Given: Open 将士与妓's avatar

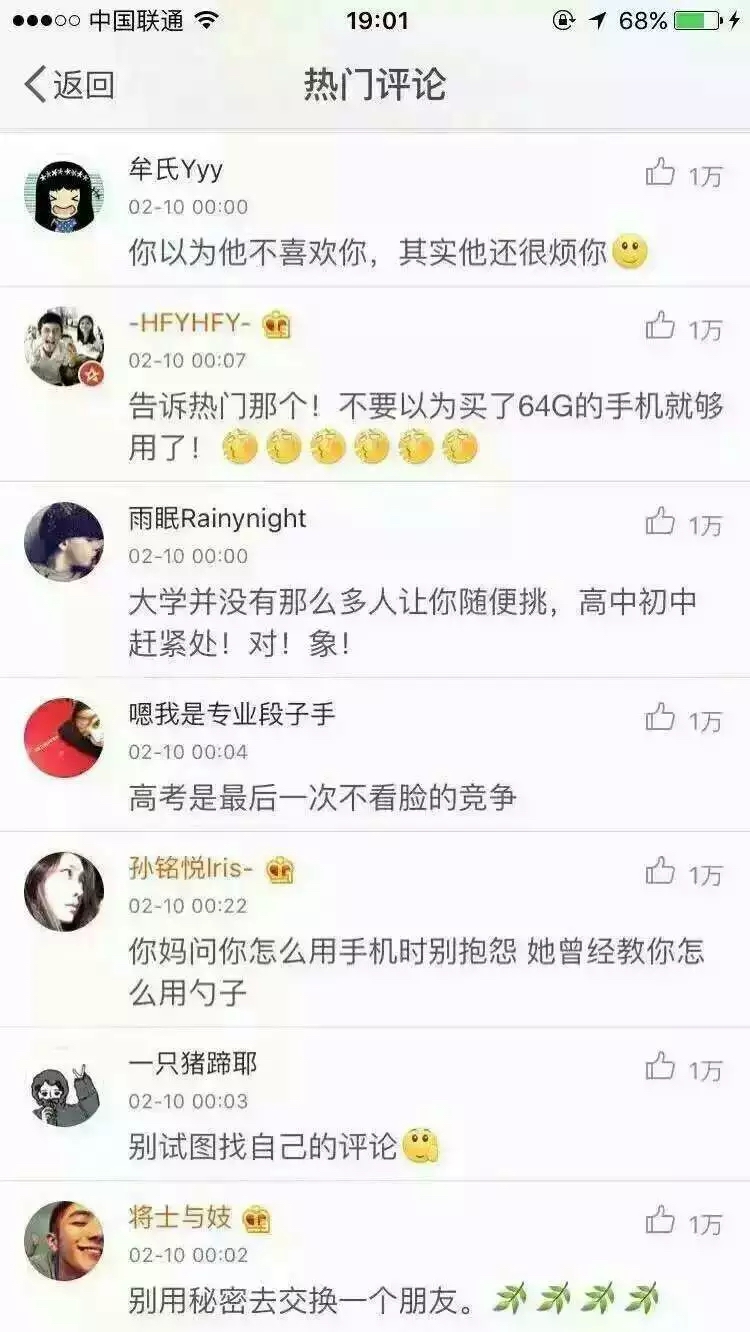Looking at the screenshot, I should coord(64,1241).
